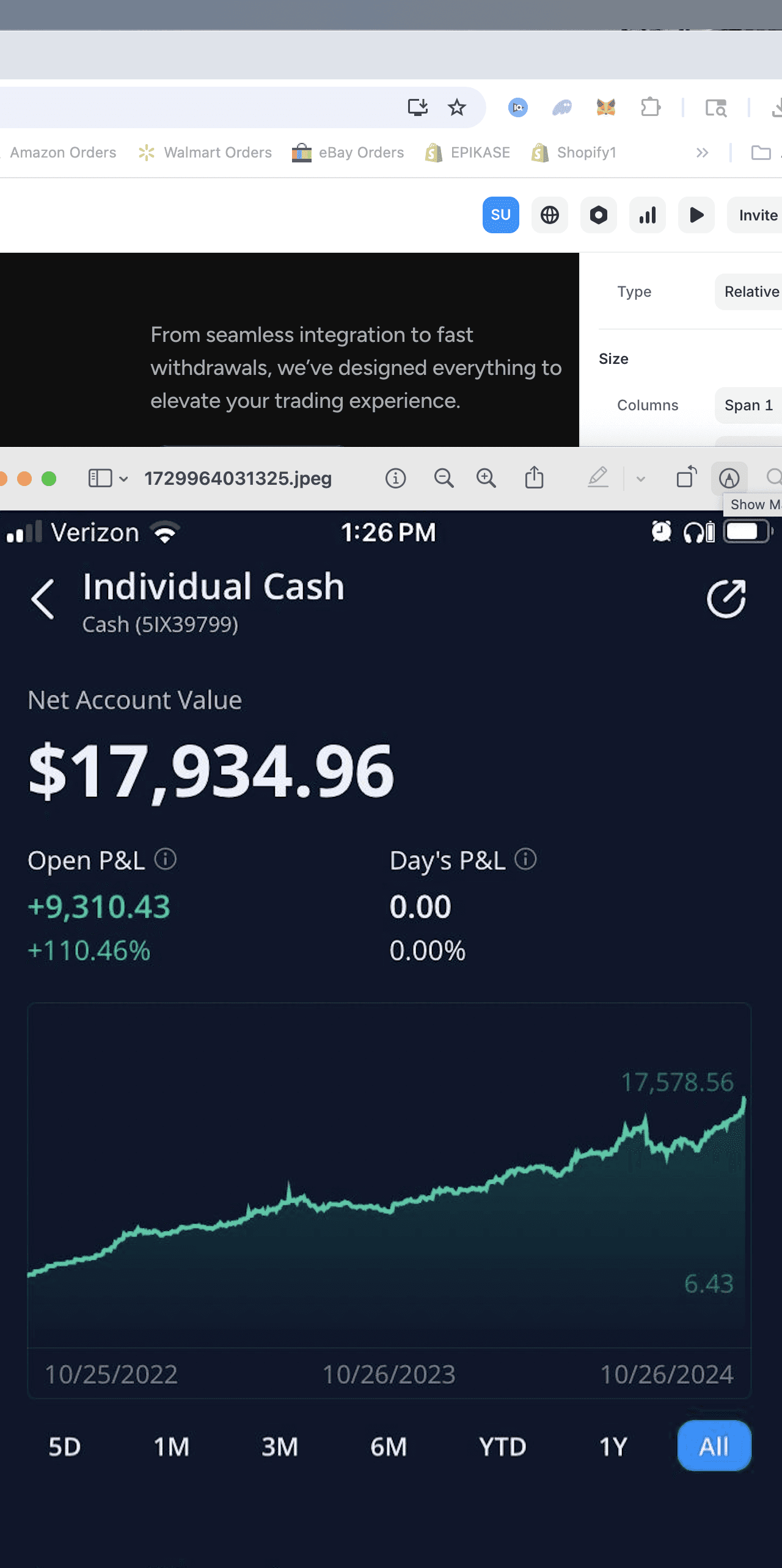Show the hidden bookmarks overflow chevron
The image size is (782, 1568).
702,153
